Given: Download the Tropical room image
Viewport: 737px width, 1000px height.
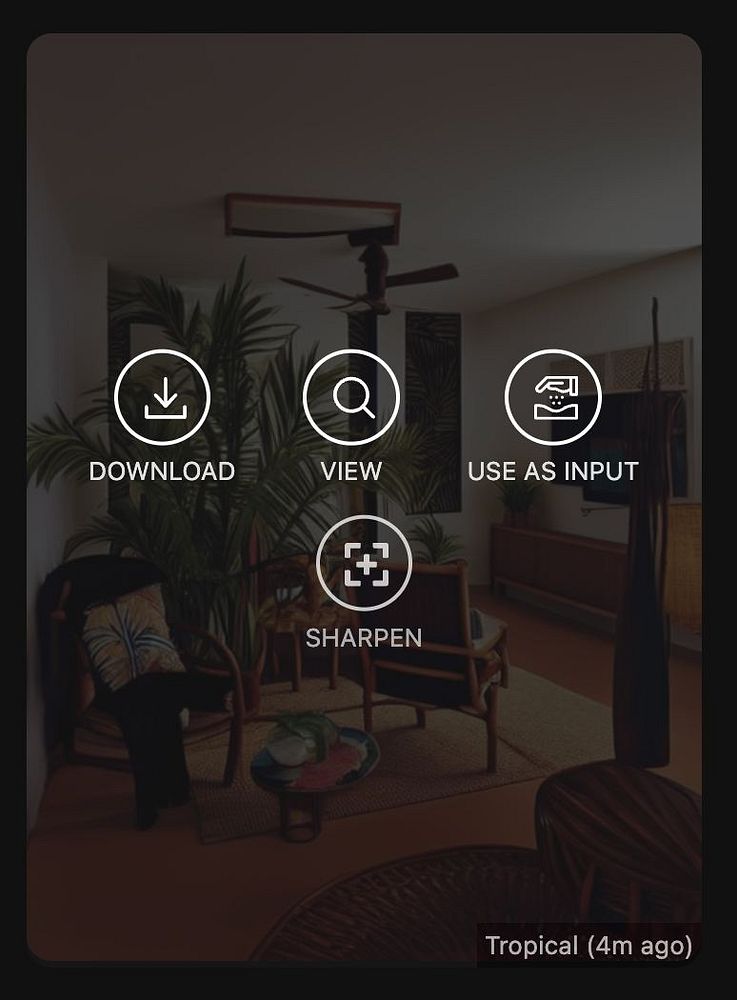Looking at the screenshot, I should click(x=162, y=398).
